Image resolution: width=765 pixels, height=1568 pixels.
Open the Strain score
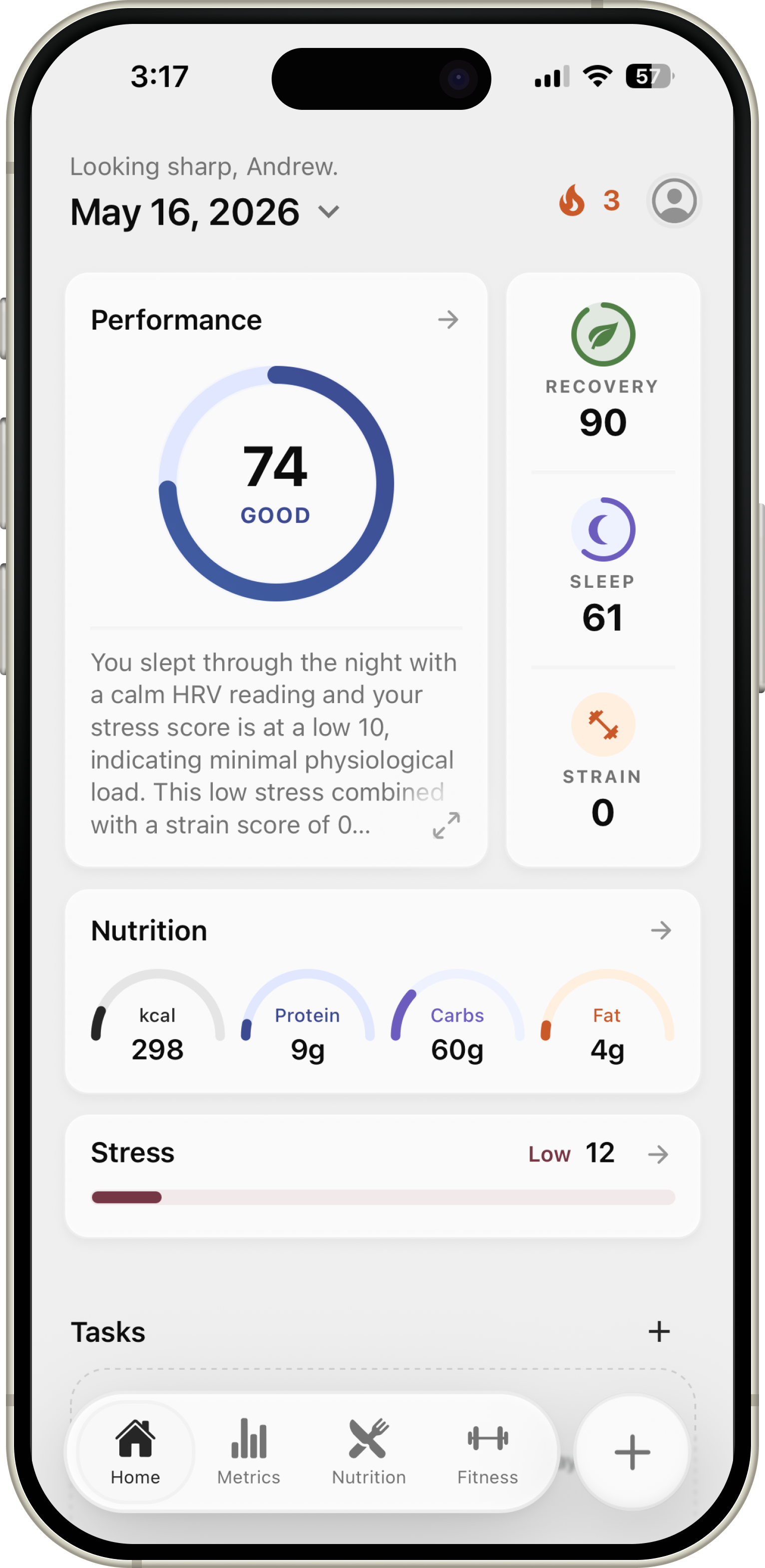(x=603, y=762)
